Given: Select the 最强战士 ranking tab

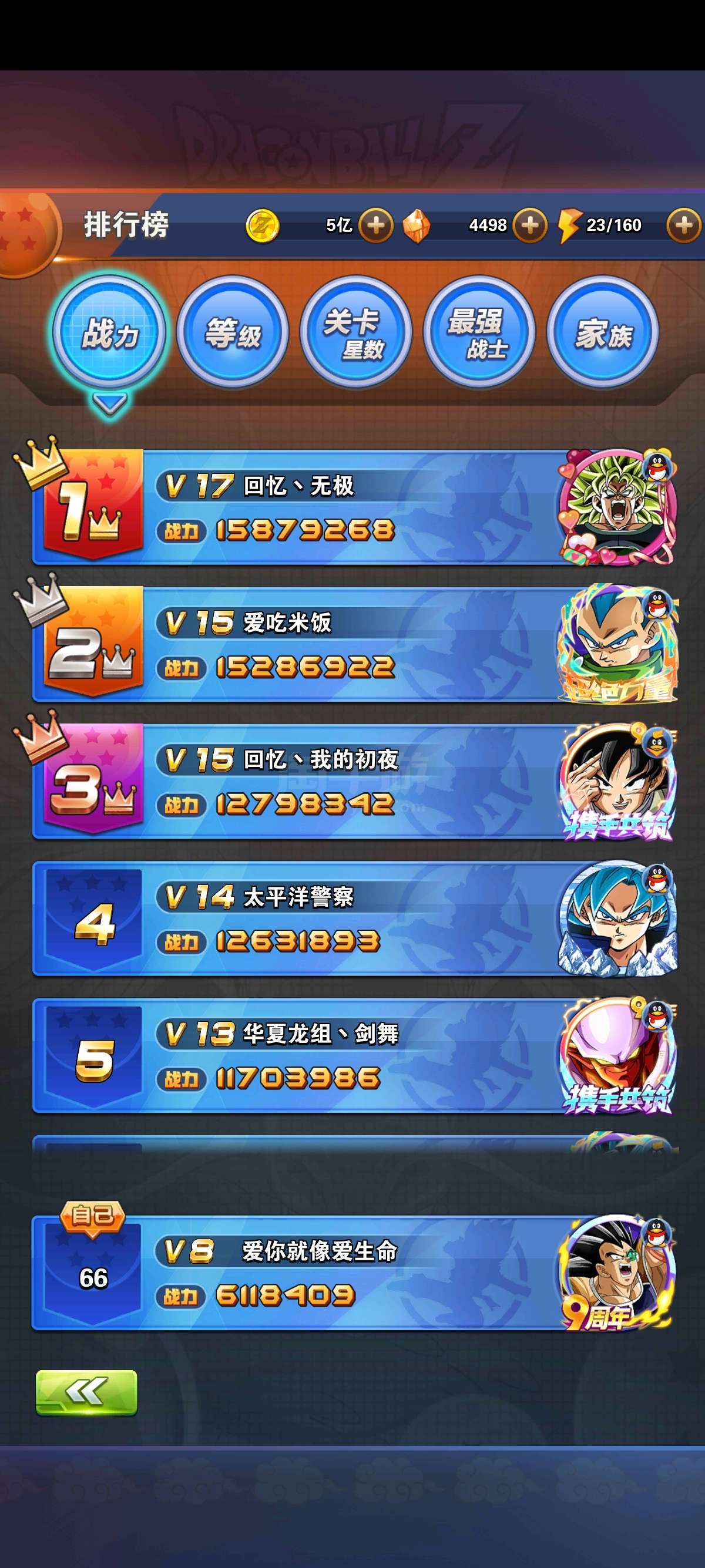Looking at the screenshot, I should point(479,334).
